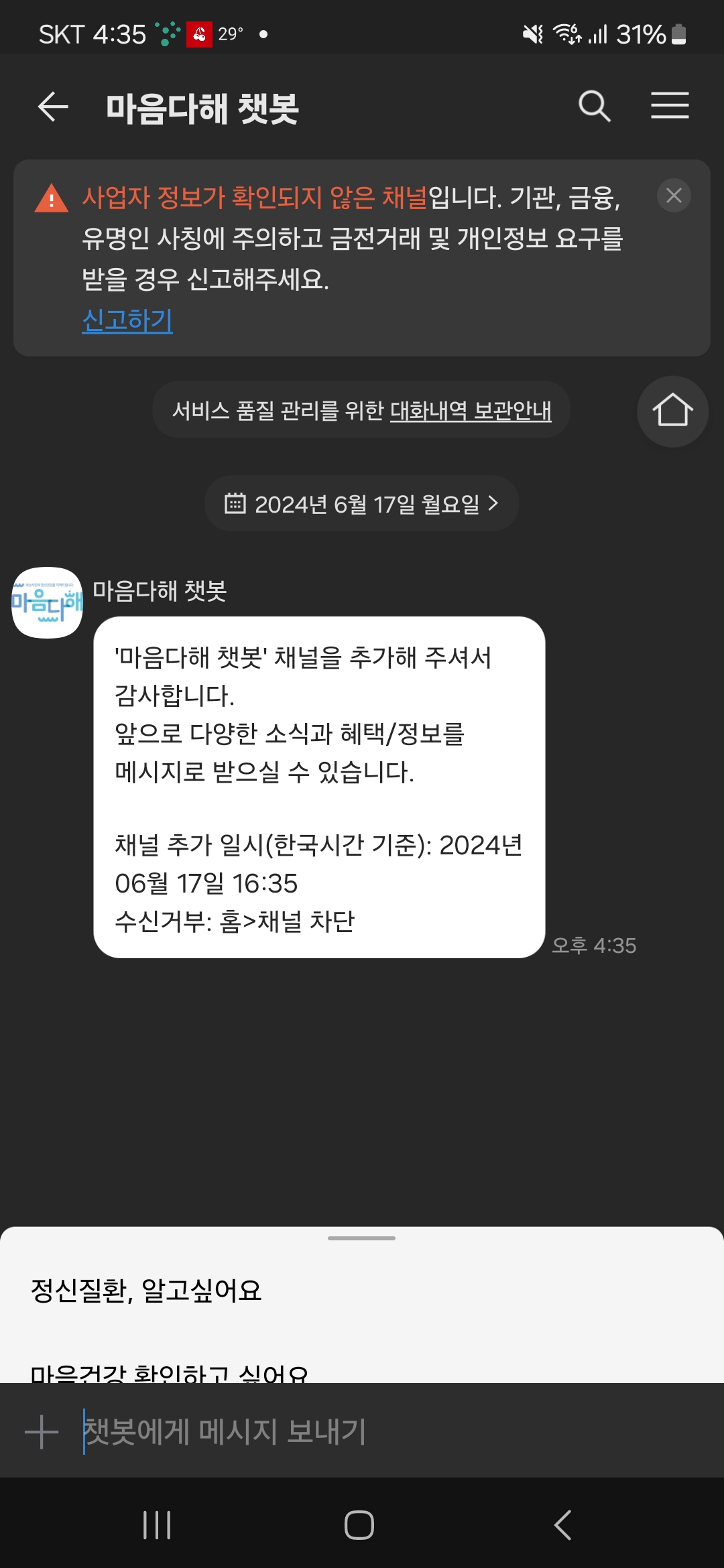This screenshot has height=1568, width=724.
Task: Open recent apps from navigation bar
Action: [158, 1525]
